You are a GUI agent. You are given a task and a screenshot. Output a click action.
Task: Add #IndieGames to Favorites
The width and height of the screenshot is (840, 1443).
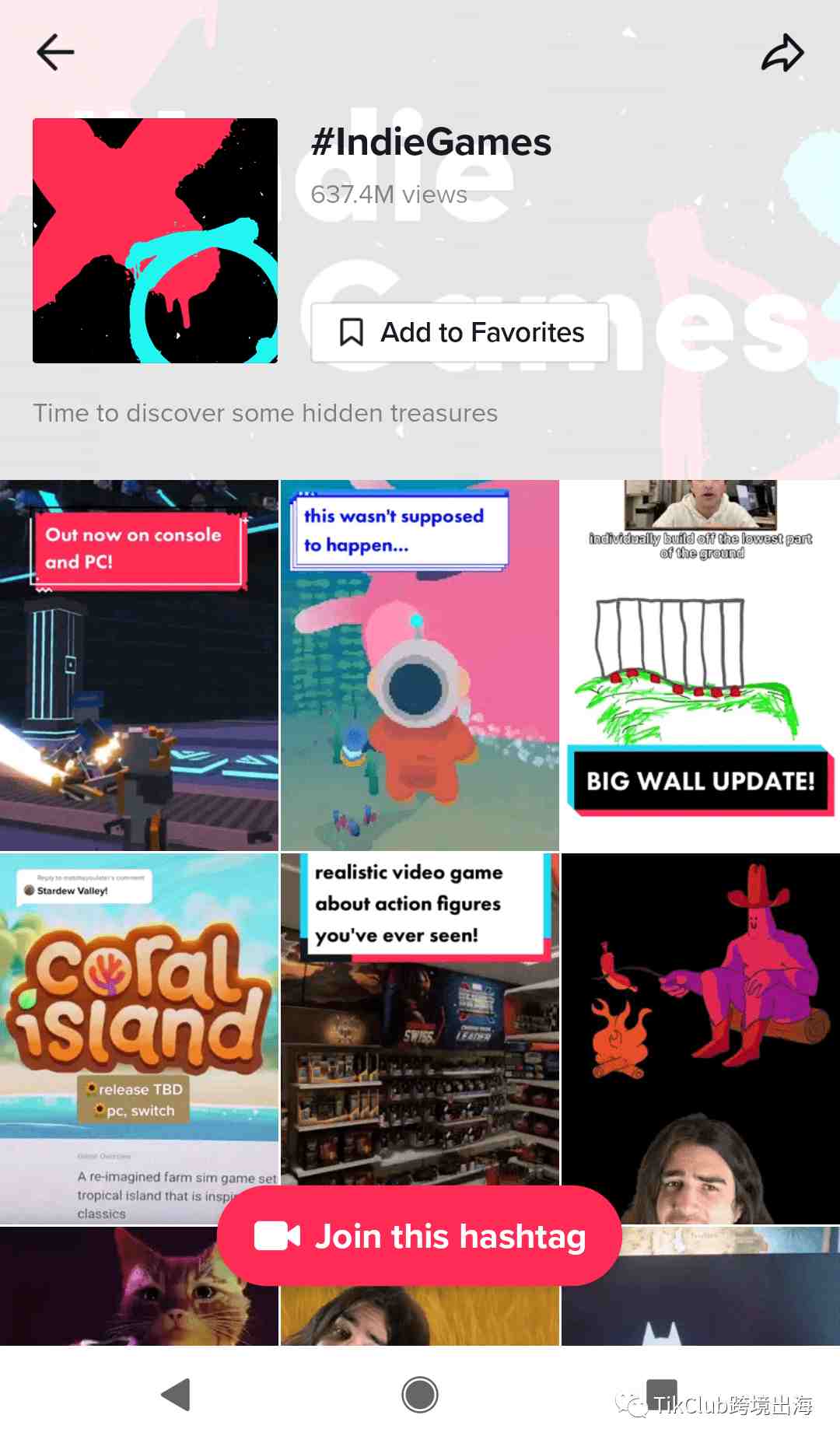(460, 333)
